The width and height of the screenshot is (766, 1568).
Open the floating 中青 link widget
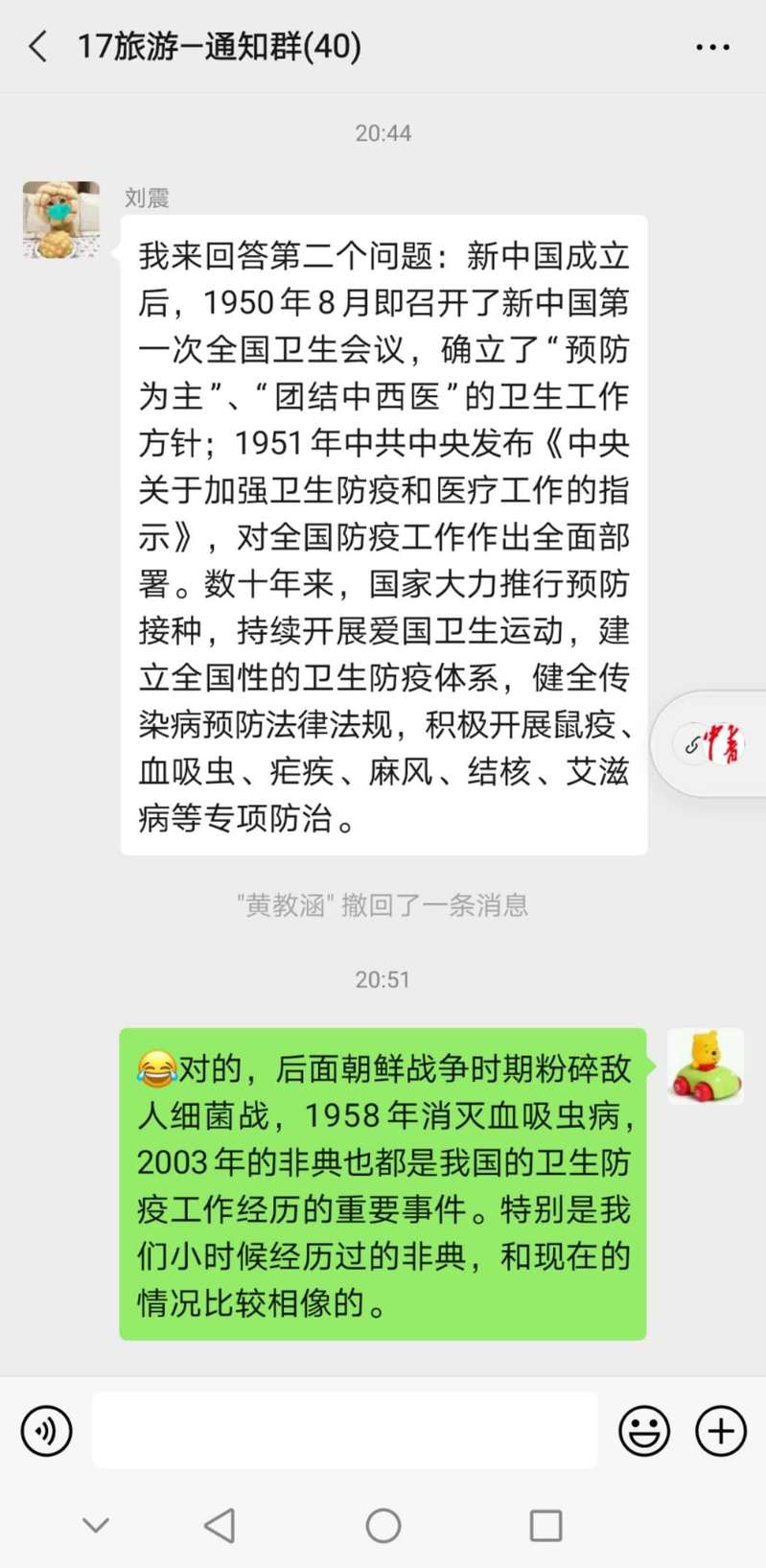point(712,743)
